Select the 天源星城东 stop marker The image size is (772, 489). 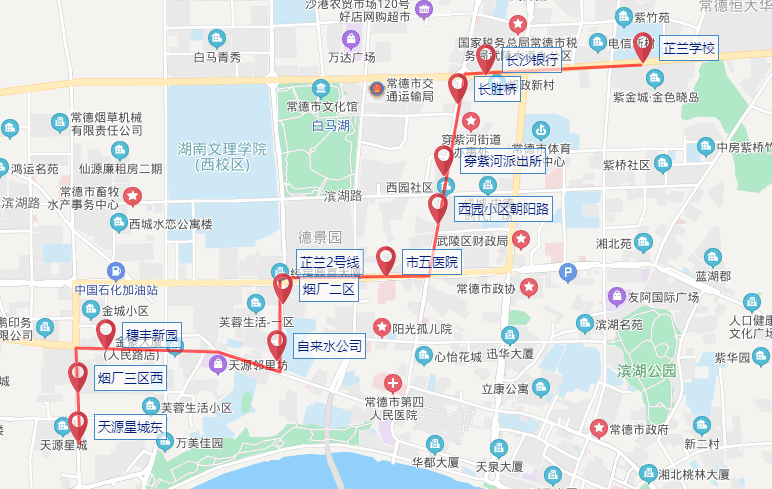(x=78, y=423)
